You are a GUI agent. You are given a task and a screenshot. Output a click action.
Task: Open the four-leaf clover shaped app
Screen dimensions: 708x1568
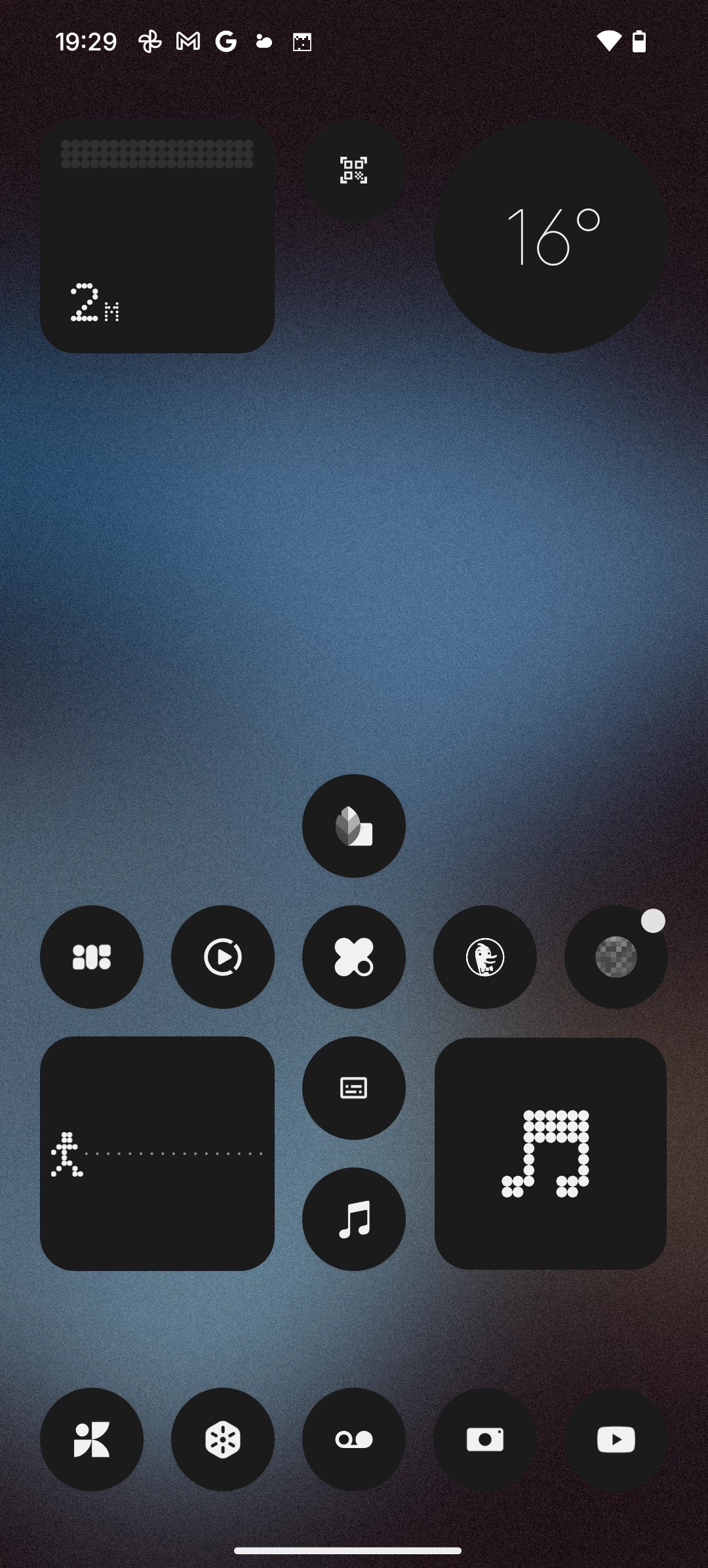pyautogui.click(x=353, y=957)
